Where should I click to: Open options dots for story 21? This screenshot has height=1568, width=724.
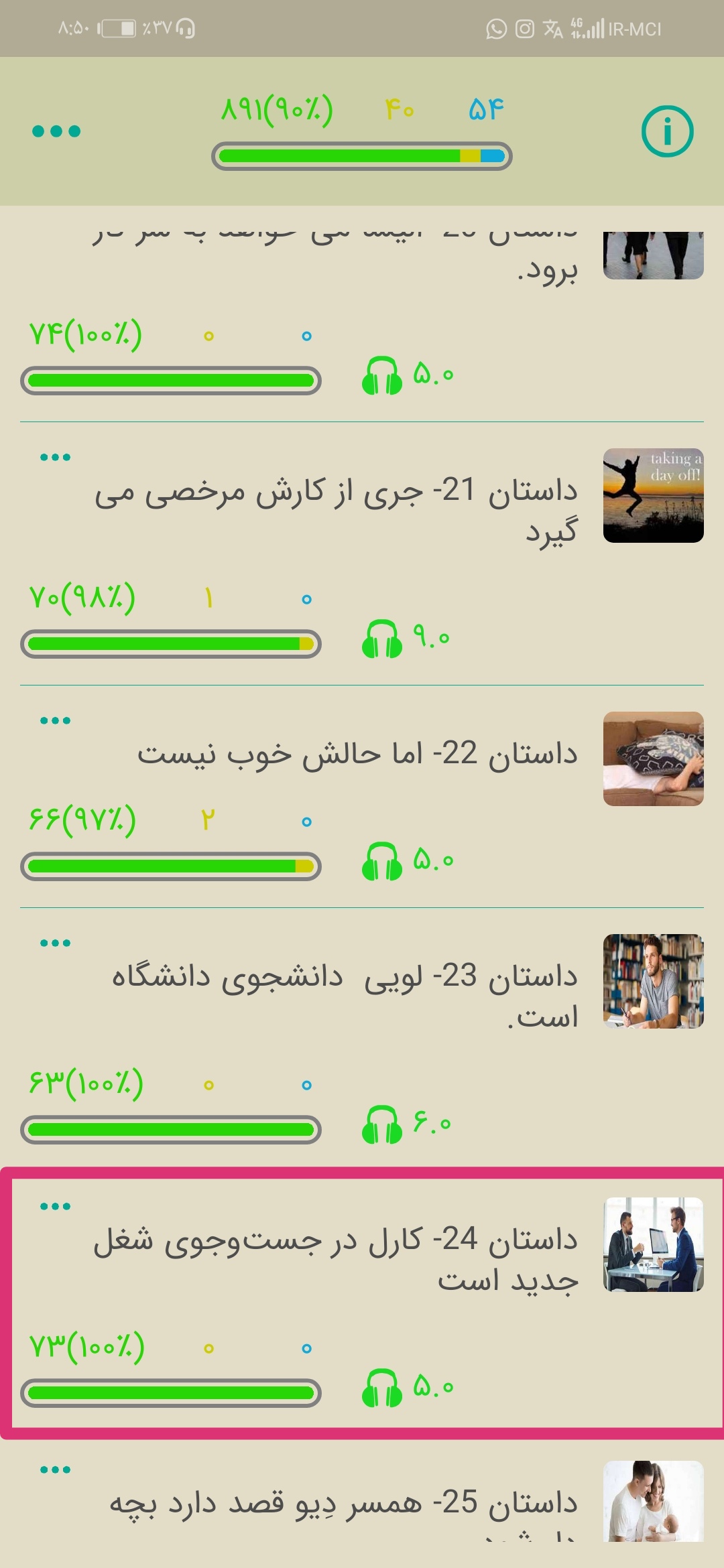click(55, 458)
